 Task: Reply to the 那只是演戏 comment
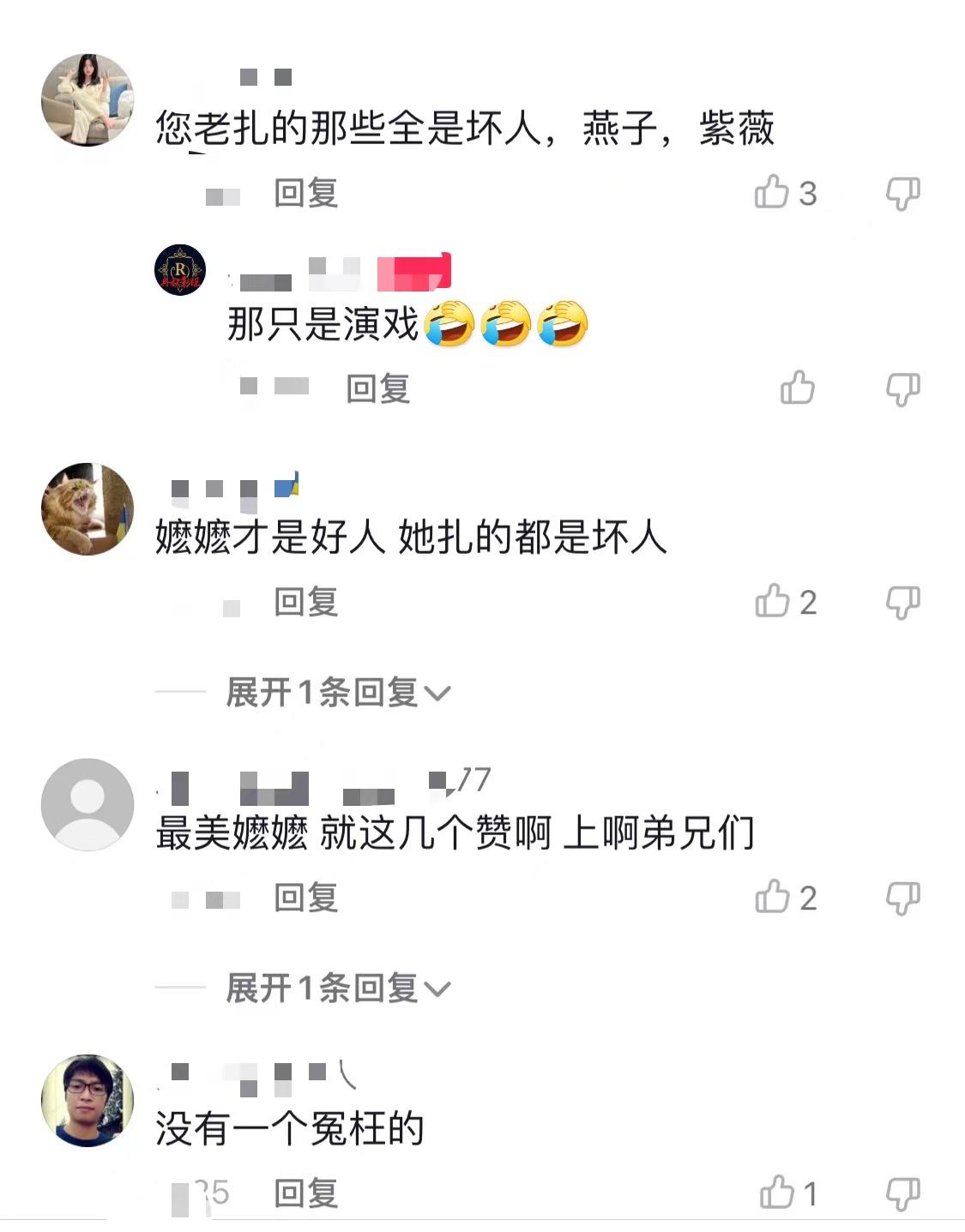click(377, 388)
